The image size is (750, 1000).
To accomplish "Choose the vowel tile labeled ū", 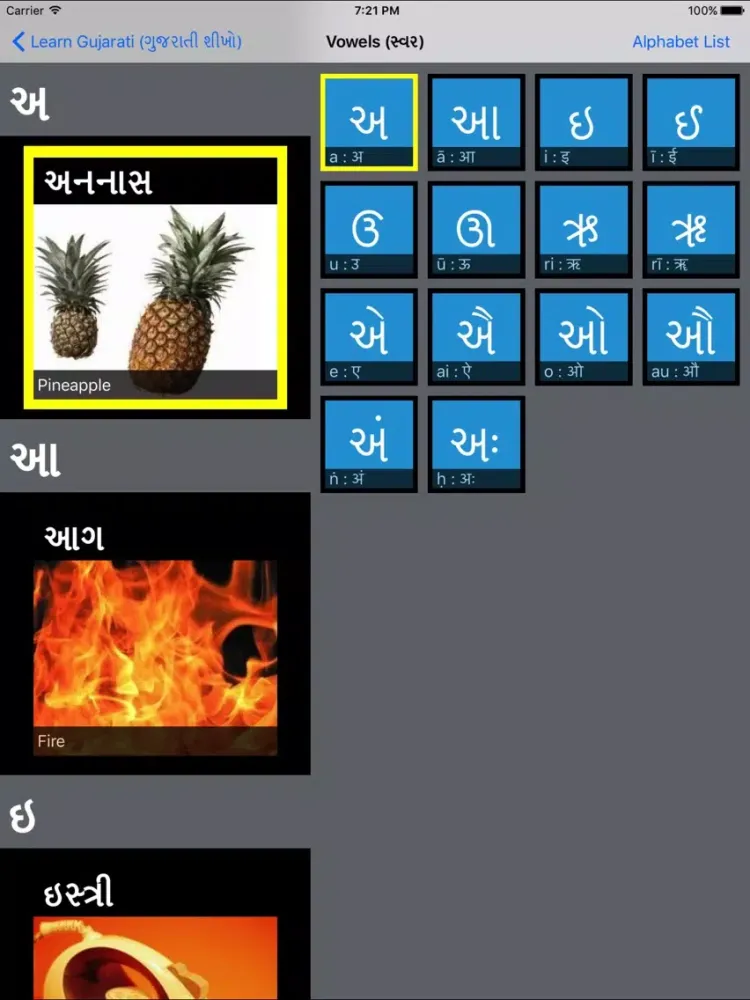I will (x=476, y=229).
